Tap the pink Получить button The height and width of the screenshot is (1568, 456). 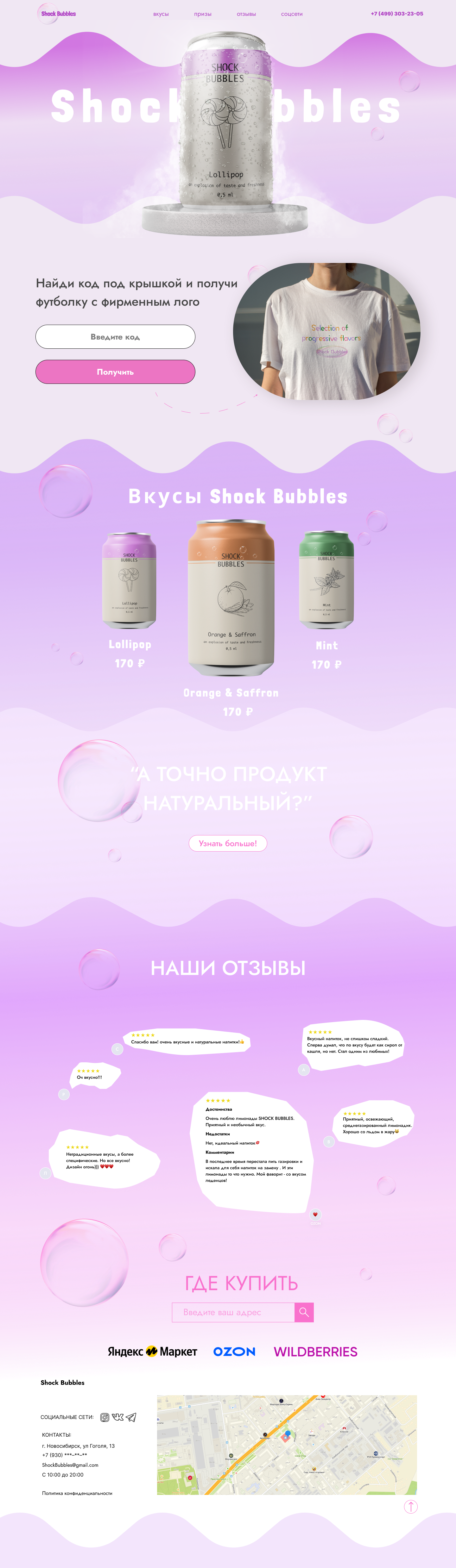(x=115, y=372)
